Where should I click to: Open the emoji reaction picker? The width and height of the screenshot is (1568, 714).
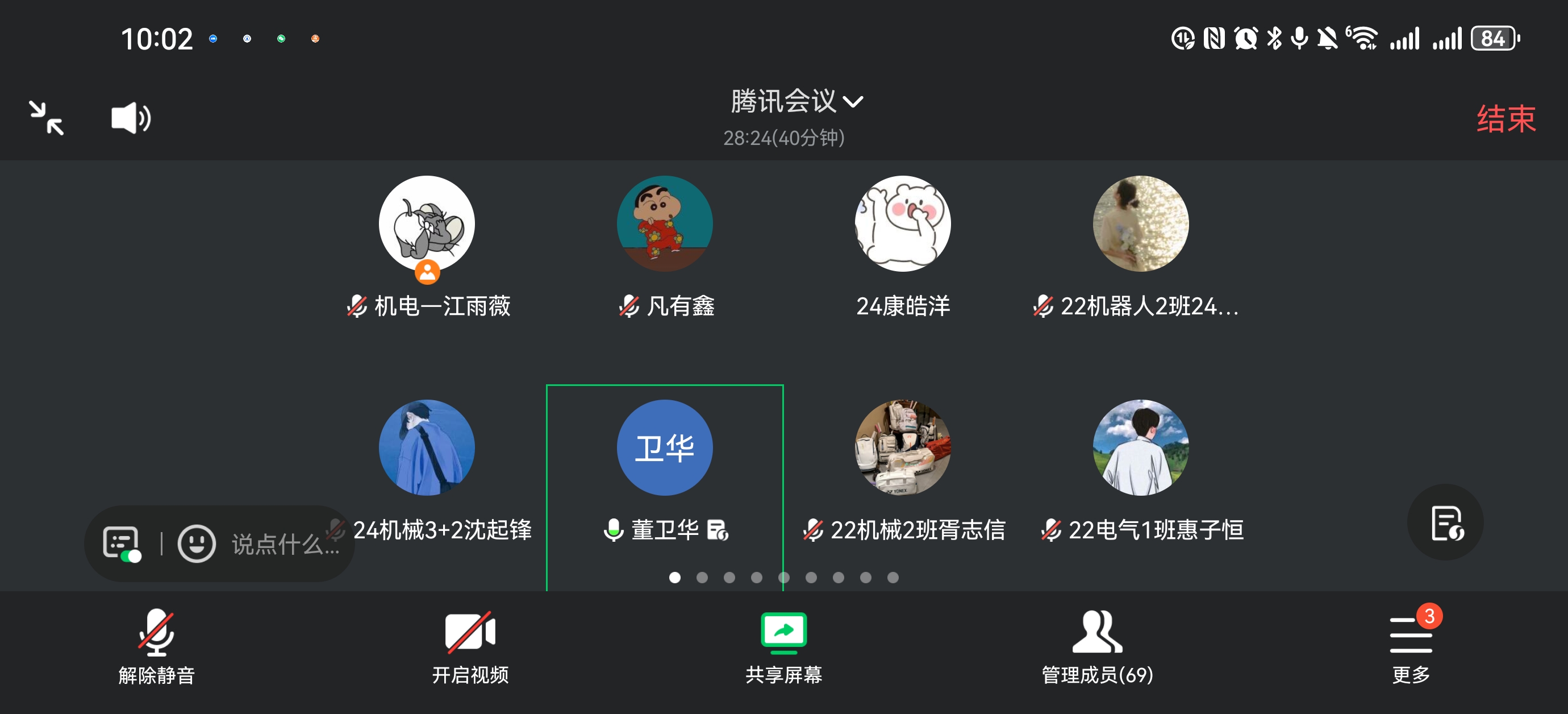pos(196,543)
